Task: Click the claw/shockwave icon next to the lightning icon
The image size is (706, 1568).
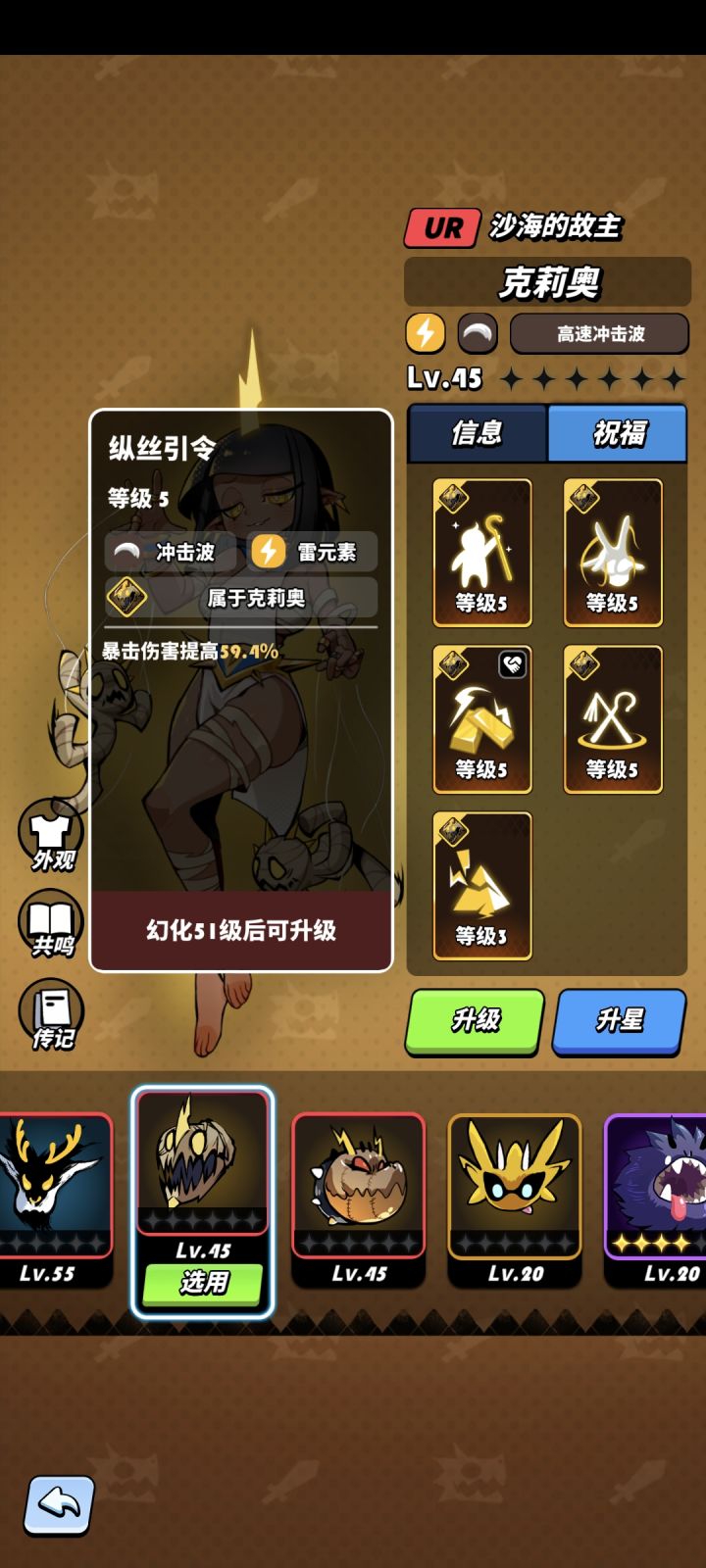Action: [478, 334]
